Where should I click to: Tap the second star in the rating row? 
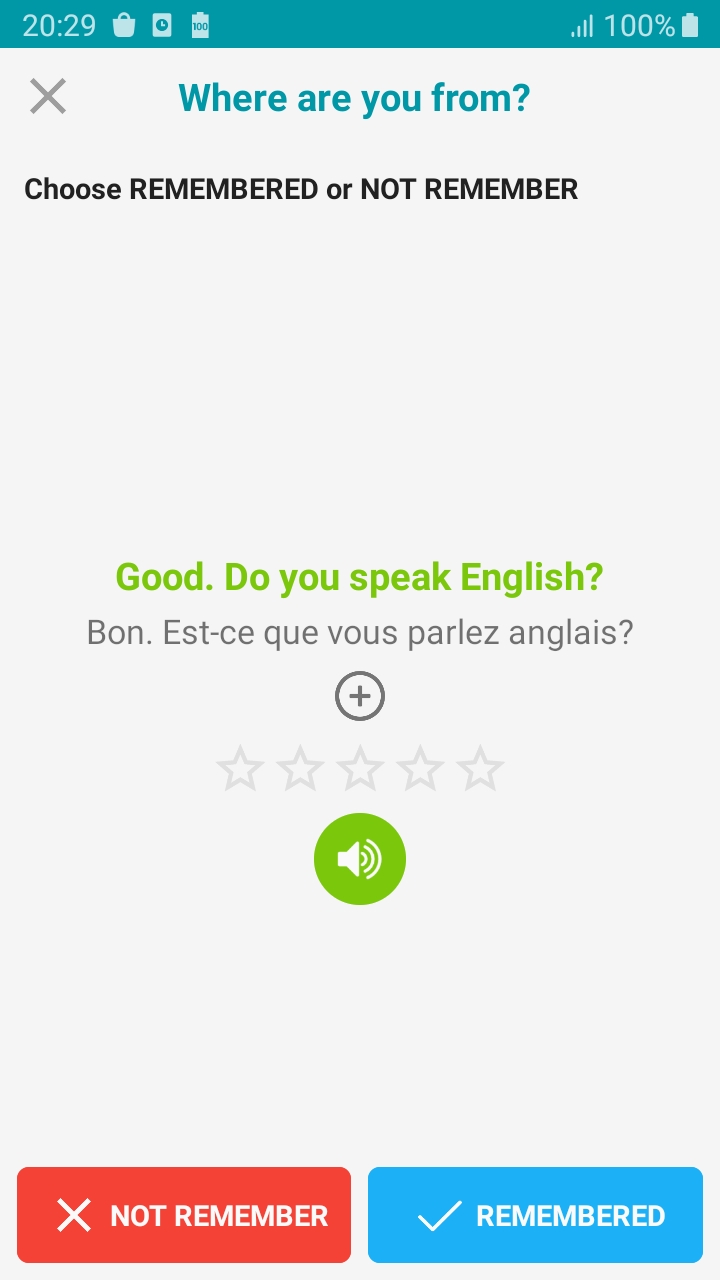[300, 765]
